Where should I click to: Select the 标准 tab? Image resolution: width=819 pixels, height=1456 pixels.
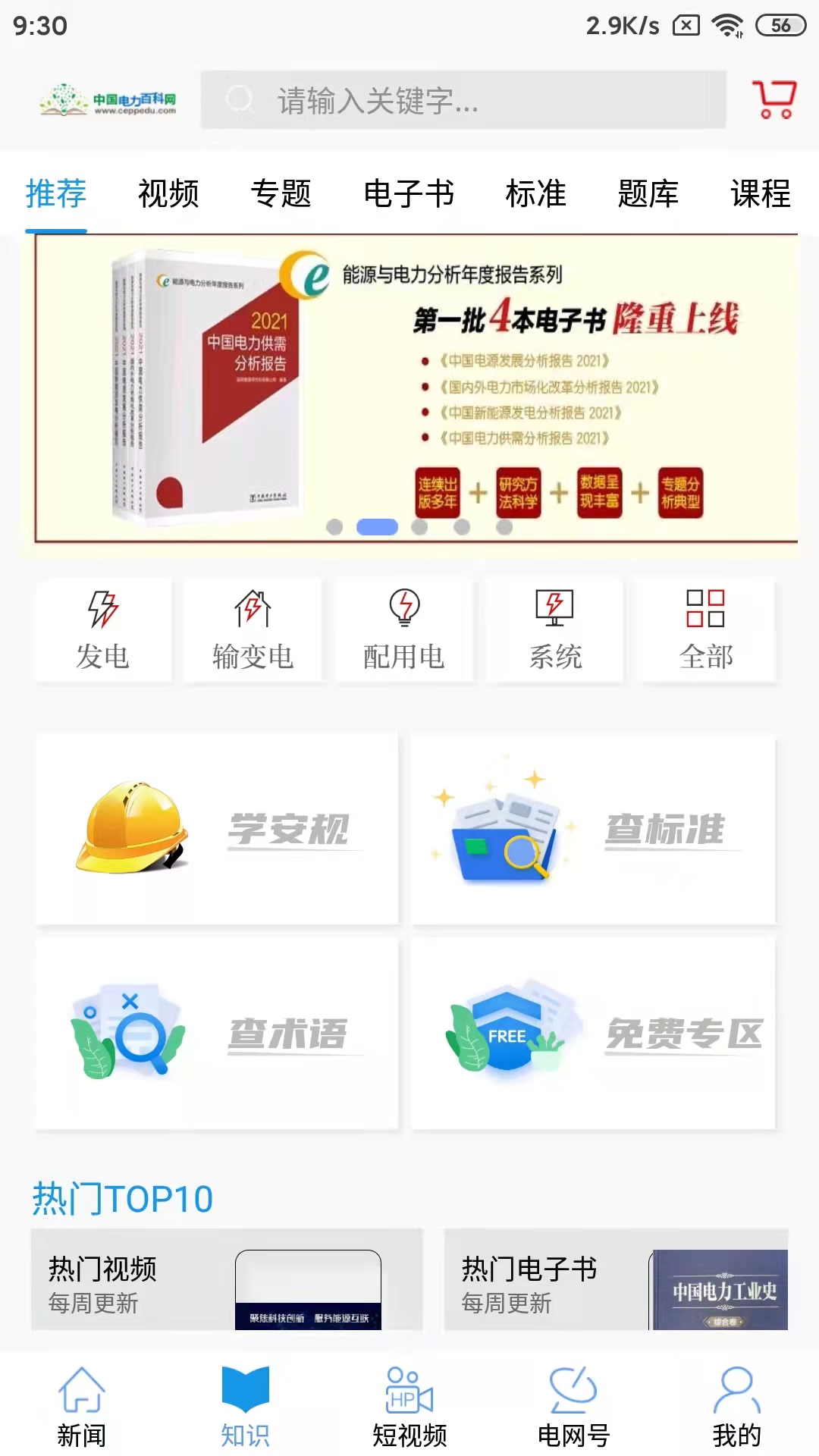tap(535, 194)
